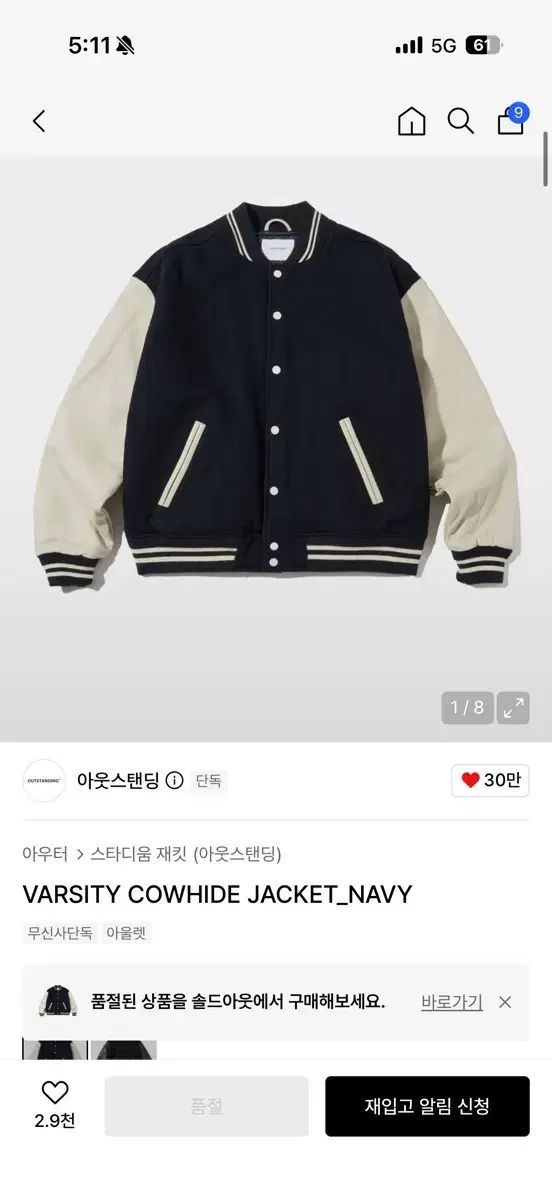Request restock alert 재입고 알림 신청

(427, 1106)
